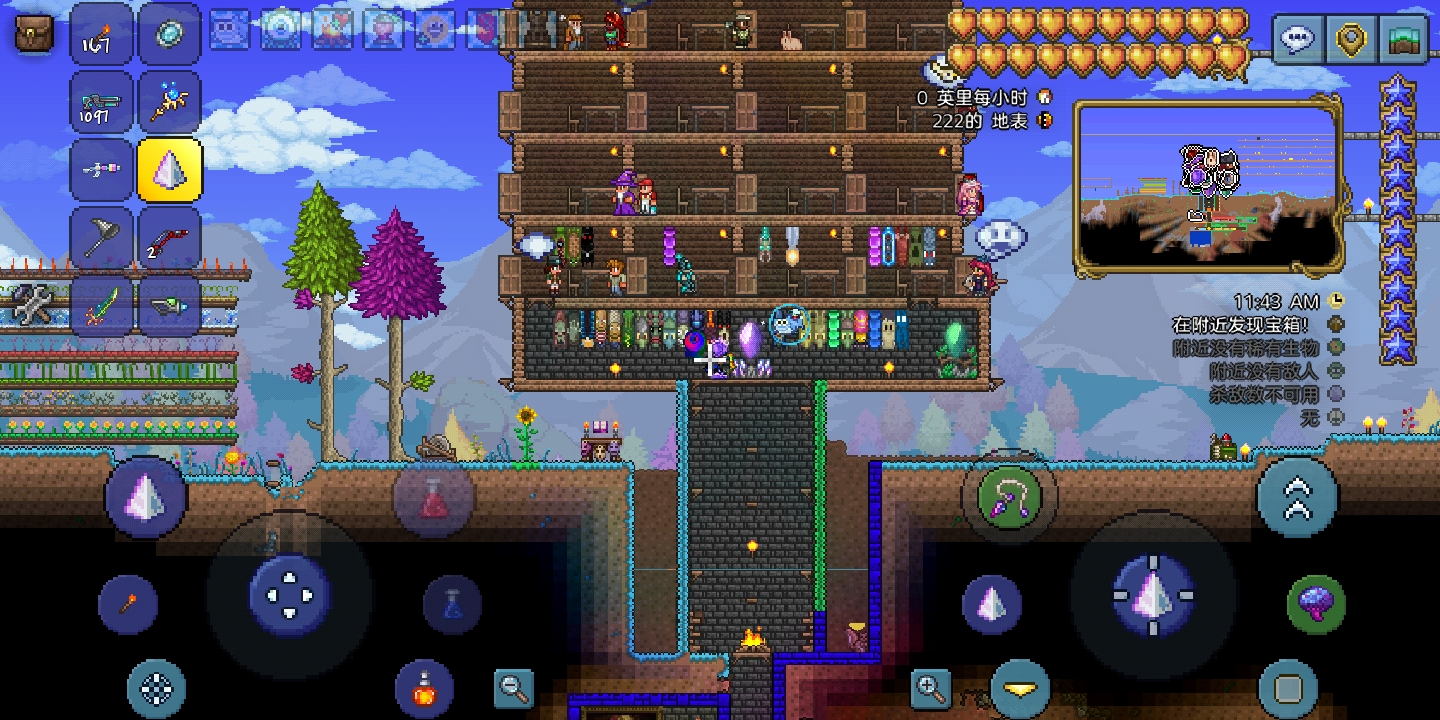Select the blue-gem staff hotbar slot
Screen dimensions: 1440x720
[169, 103]
